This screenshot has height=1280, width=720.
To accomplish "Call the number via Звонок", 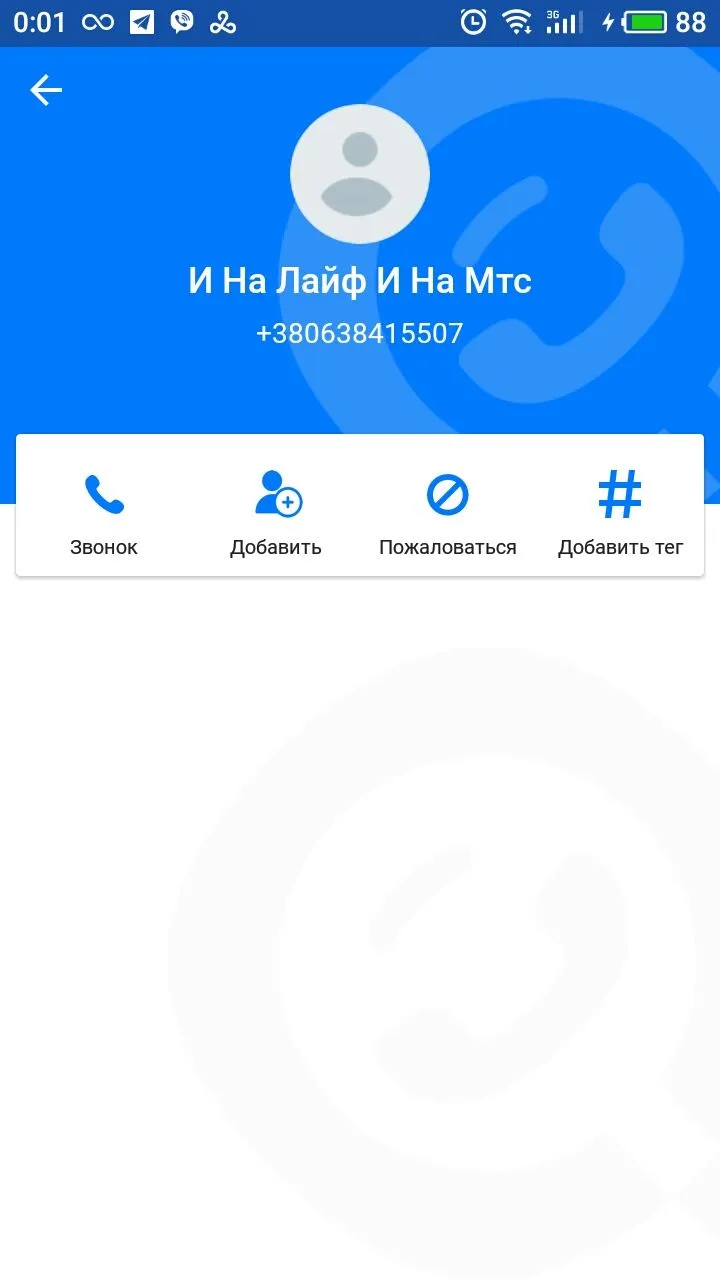I will coord(104,512).
